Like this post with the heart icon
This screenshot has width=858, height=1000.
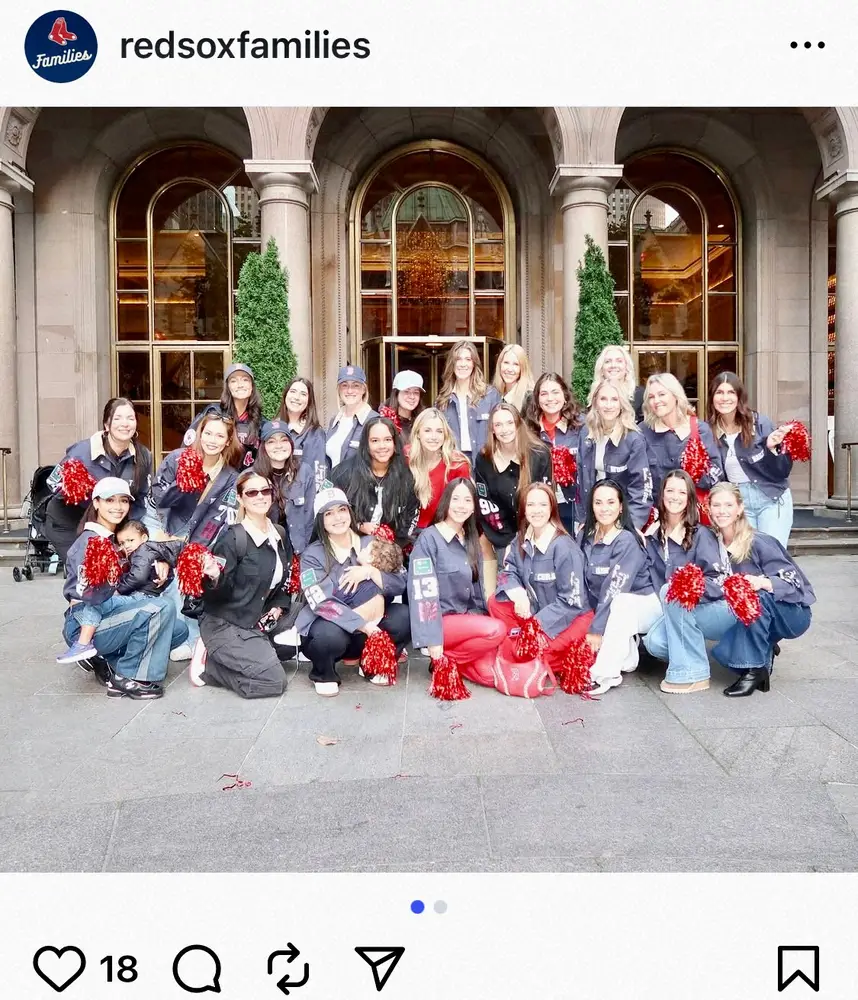(x=59, y=968)
